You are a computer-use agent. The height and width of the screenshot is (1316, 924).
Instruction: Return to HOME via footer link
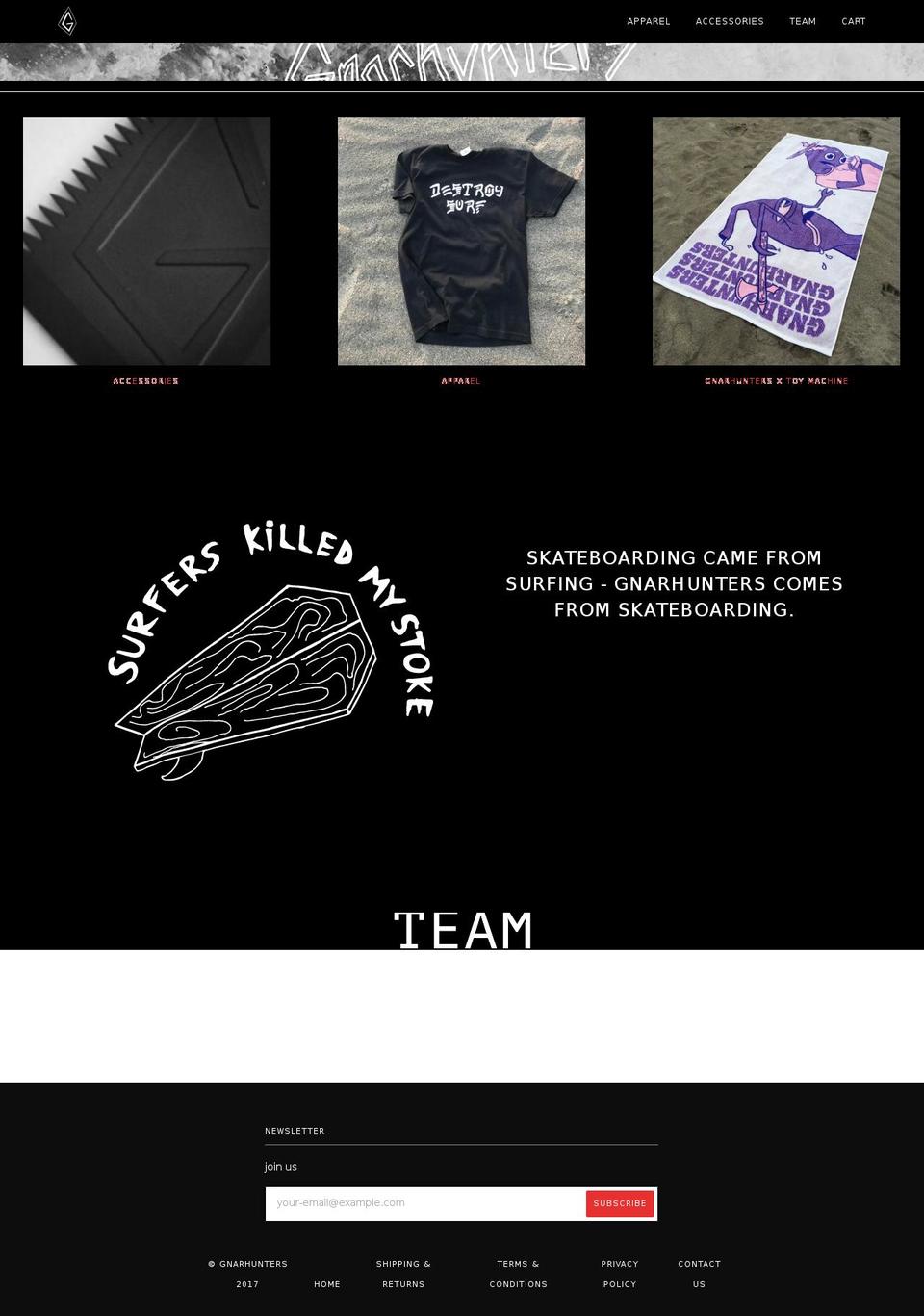(327, 1284)
